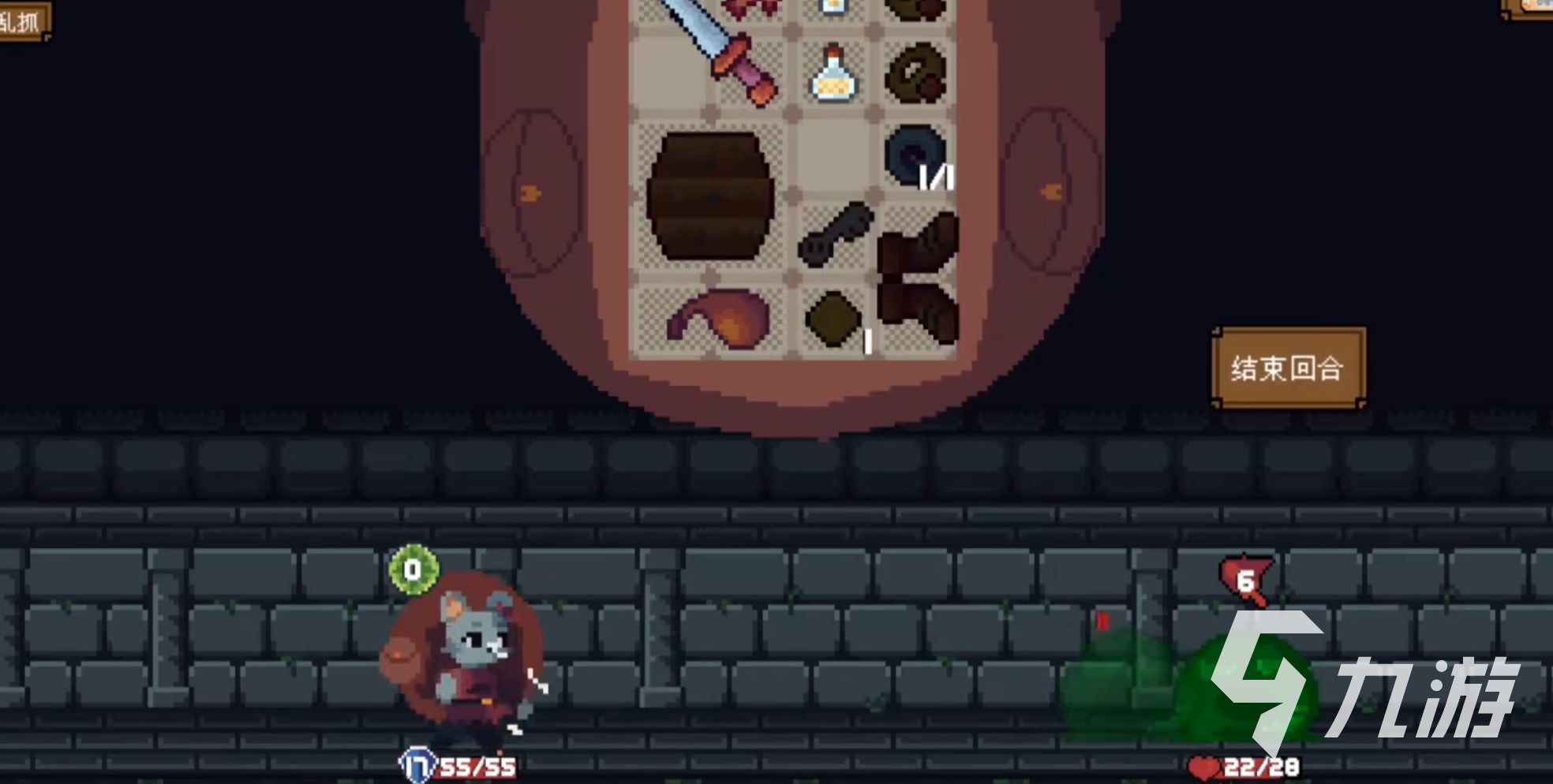The width and height of the screenshot is (1553, 784).
Task: Tap the left arrow beside the backpack
Action: click(530, 193)
